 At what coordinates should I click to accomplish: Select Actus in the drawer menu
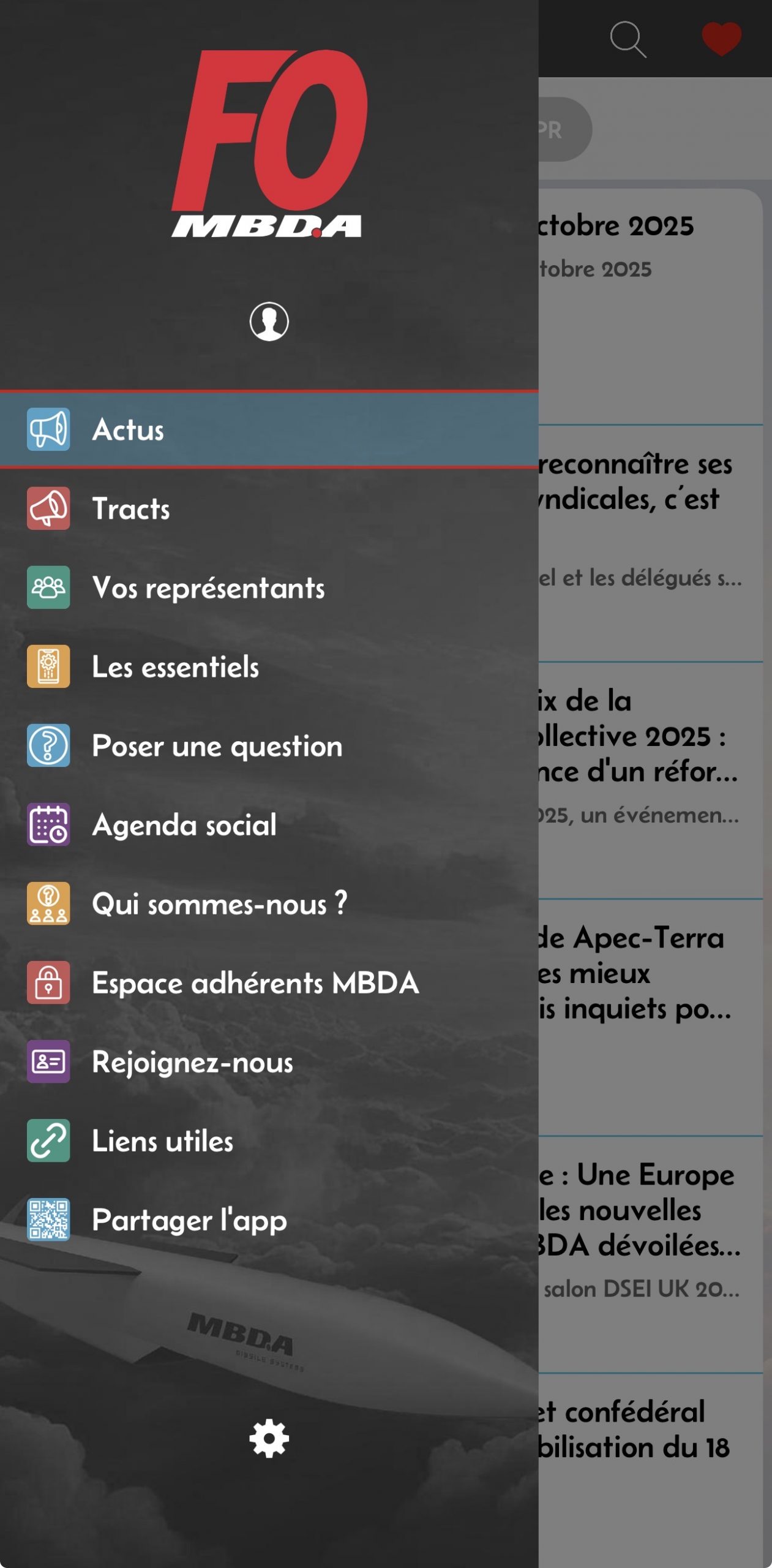click(129, 429)
